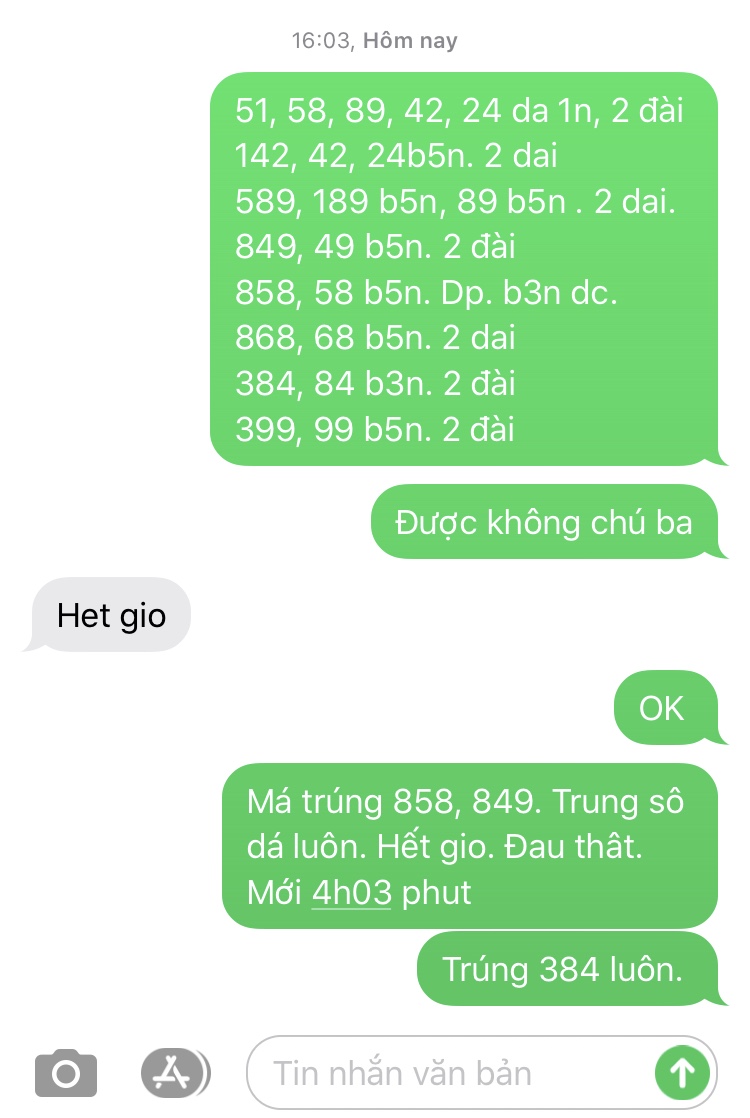
Task: Send message with green arrow button
Action: [x=682, y=1073]
